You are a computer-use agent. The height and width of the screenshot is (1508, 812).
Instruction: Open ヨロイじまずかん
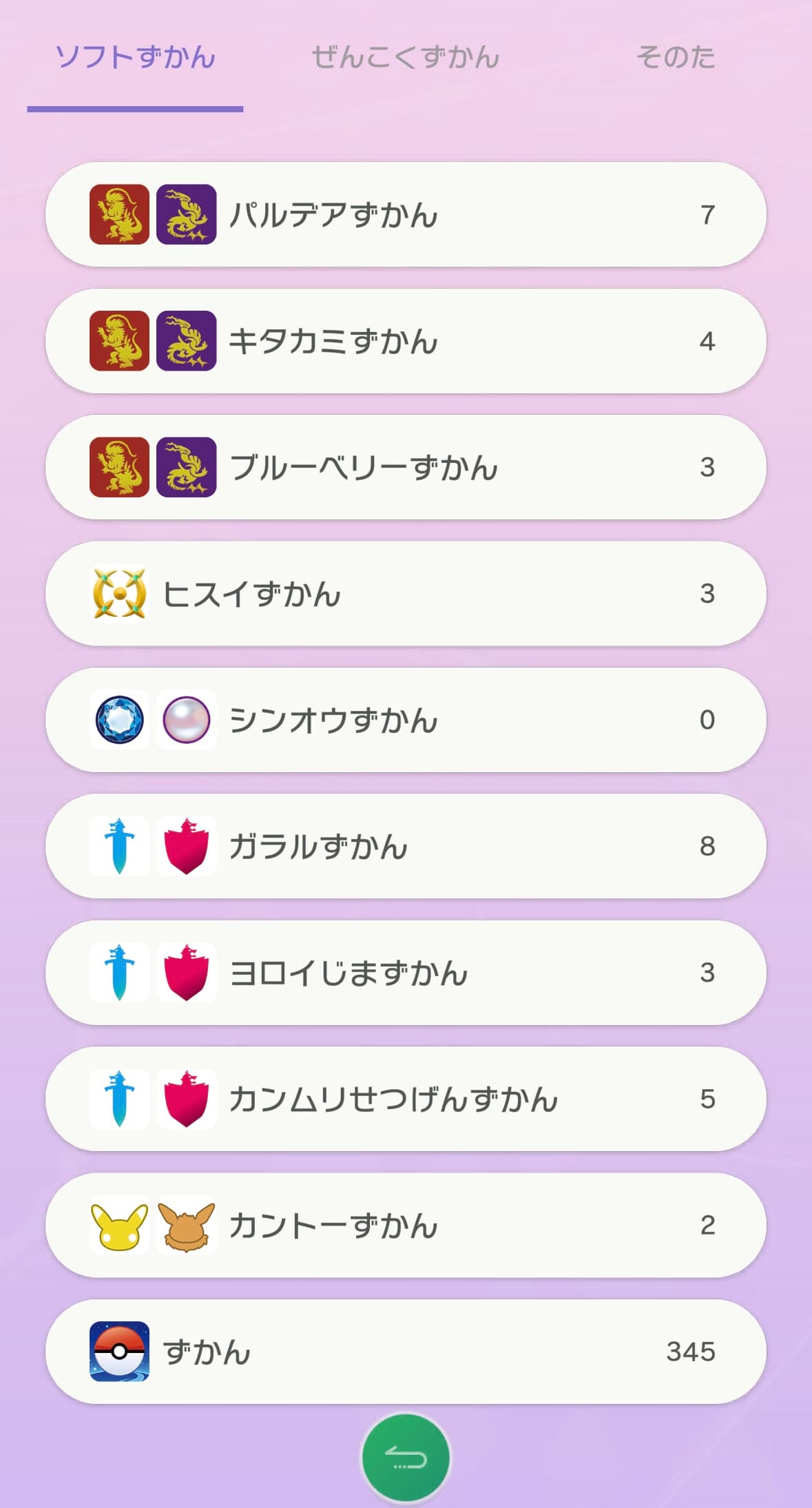(x=405, y=973)
